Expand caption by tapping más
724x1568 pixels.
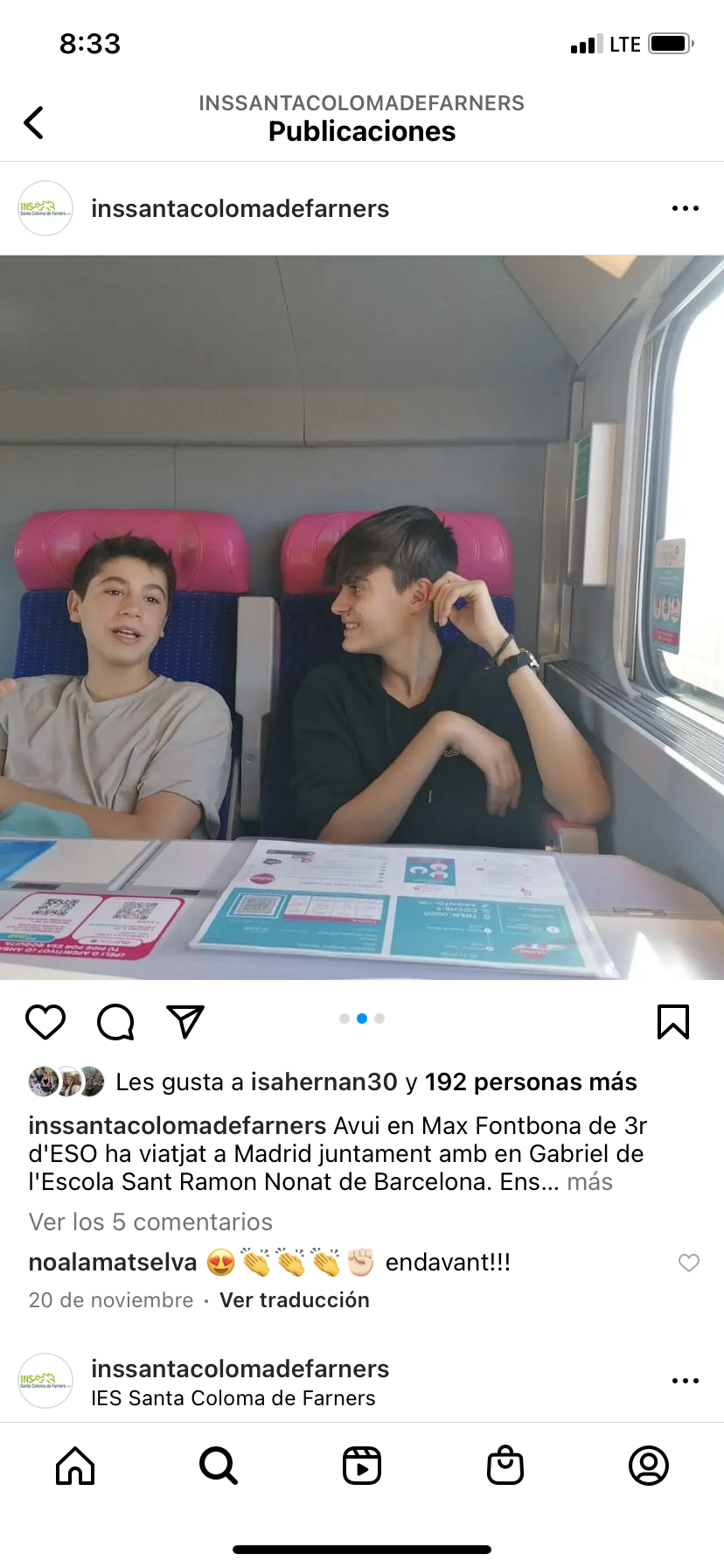pyautogui.click(x=589, y=1182)
